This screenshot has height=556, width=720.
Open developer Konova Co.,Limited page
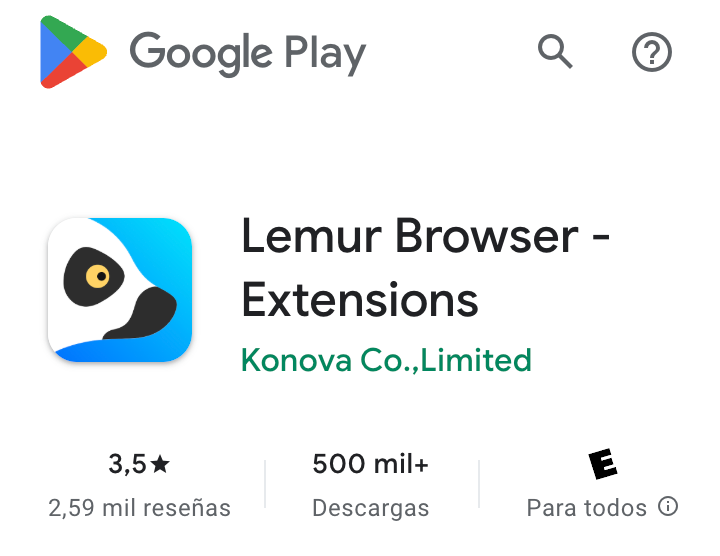pos(386,360)
